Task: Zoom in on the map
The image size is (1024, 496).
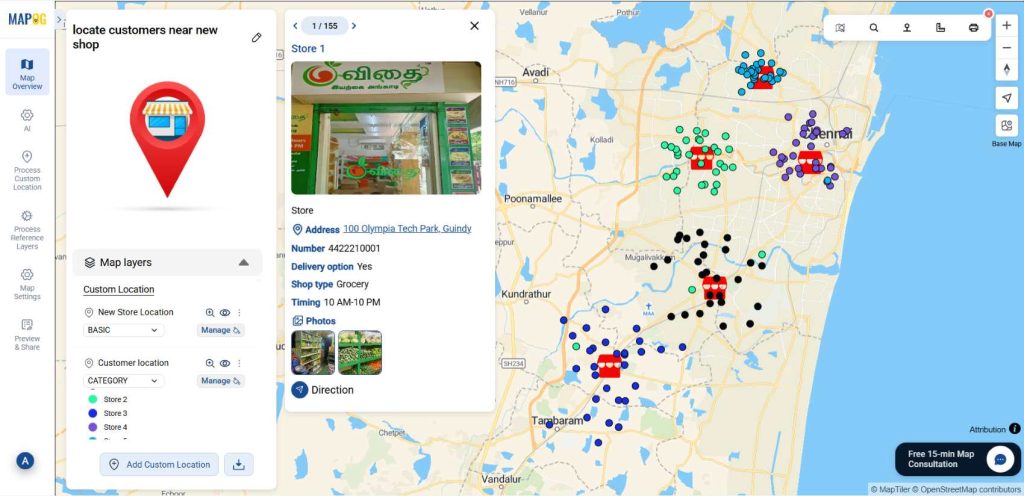Action: [1006, 25]
